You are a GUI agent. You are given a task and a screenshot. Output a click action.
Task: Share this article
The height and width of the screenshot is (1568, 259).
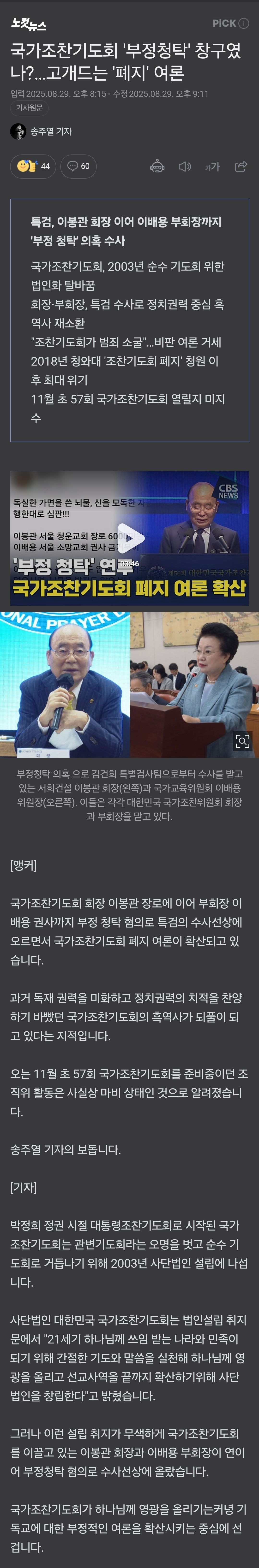[241, 166]
